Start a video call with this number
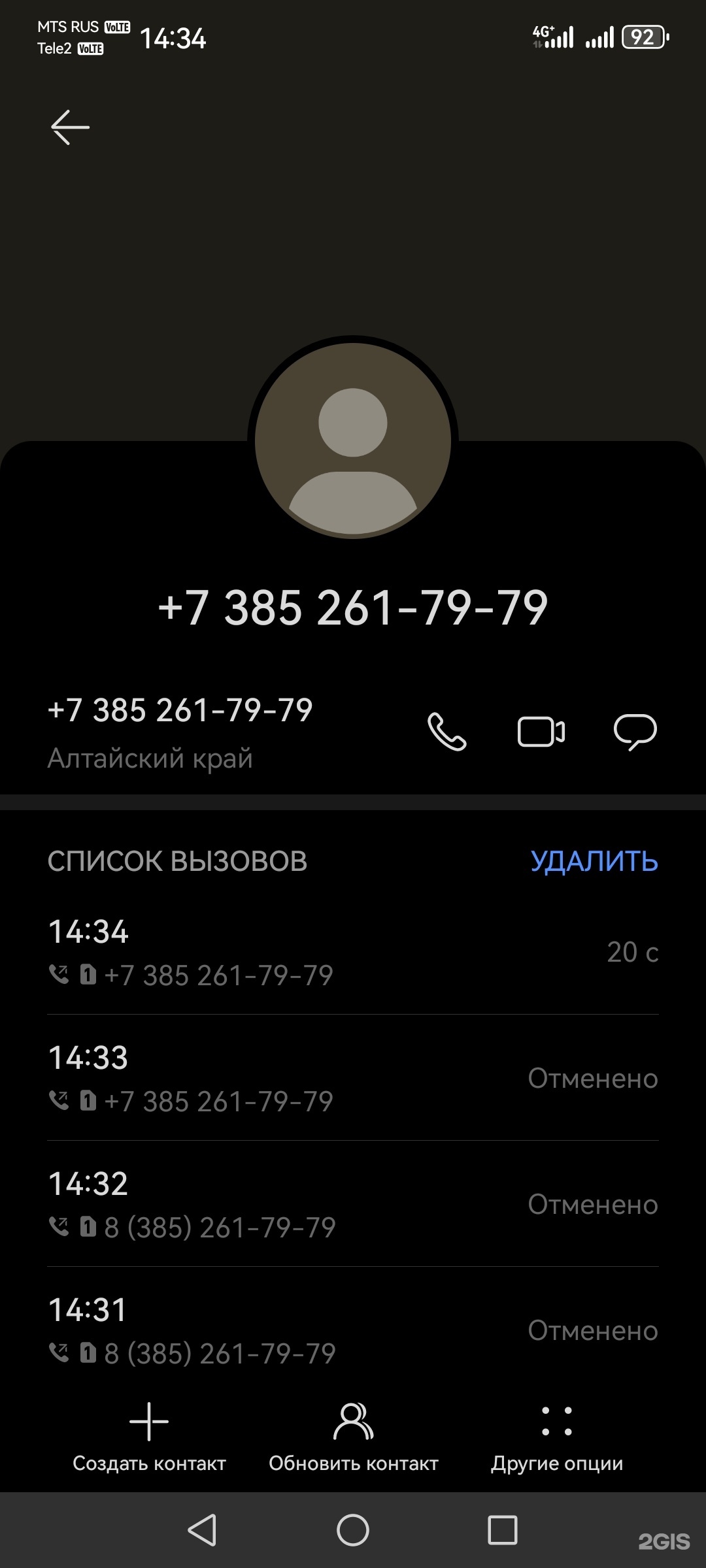 [541, 731]
